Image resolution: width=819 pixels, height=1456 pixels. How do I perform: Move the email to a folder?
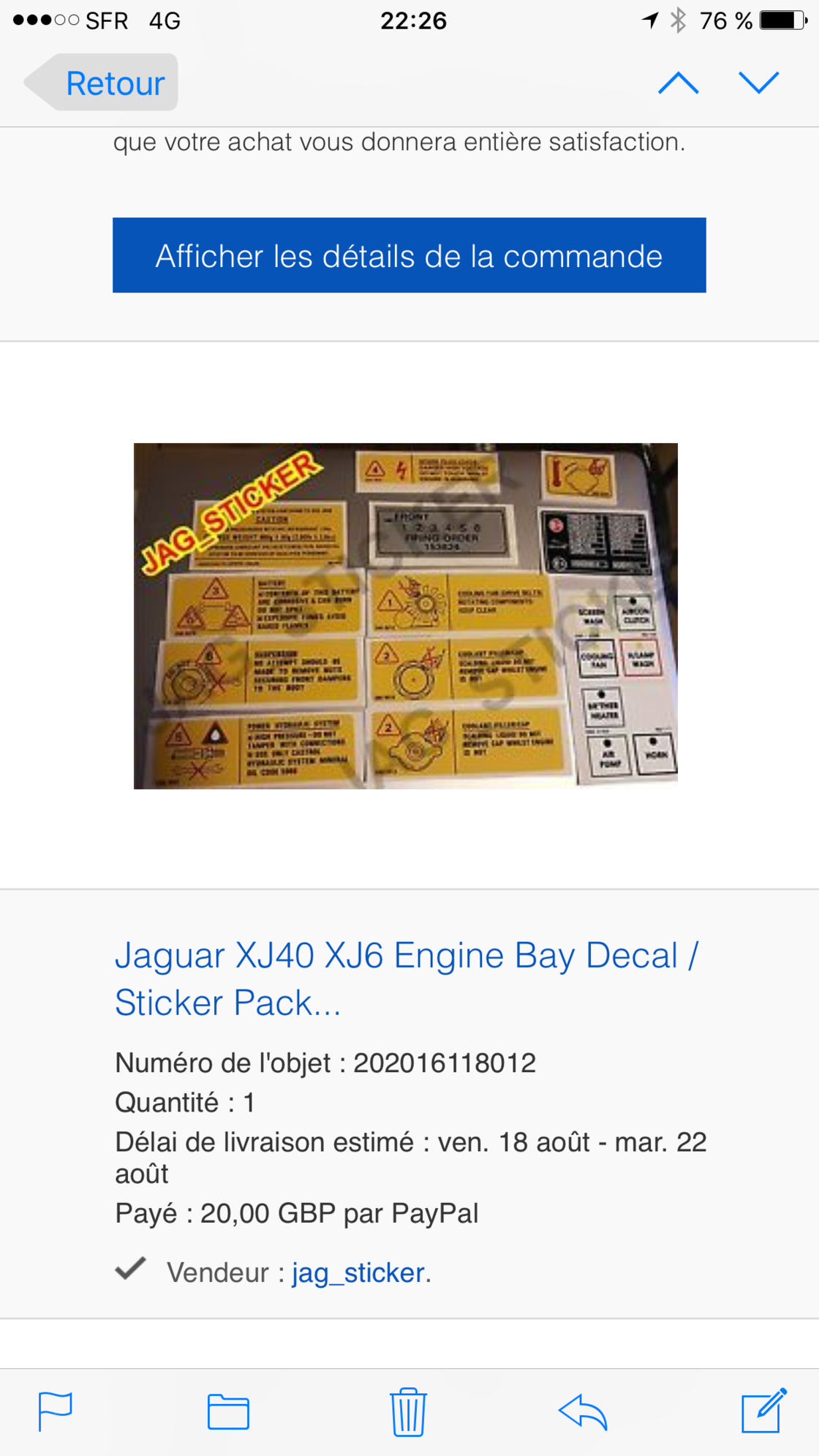pos(228,1411)
